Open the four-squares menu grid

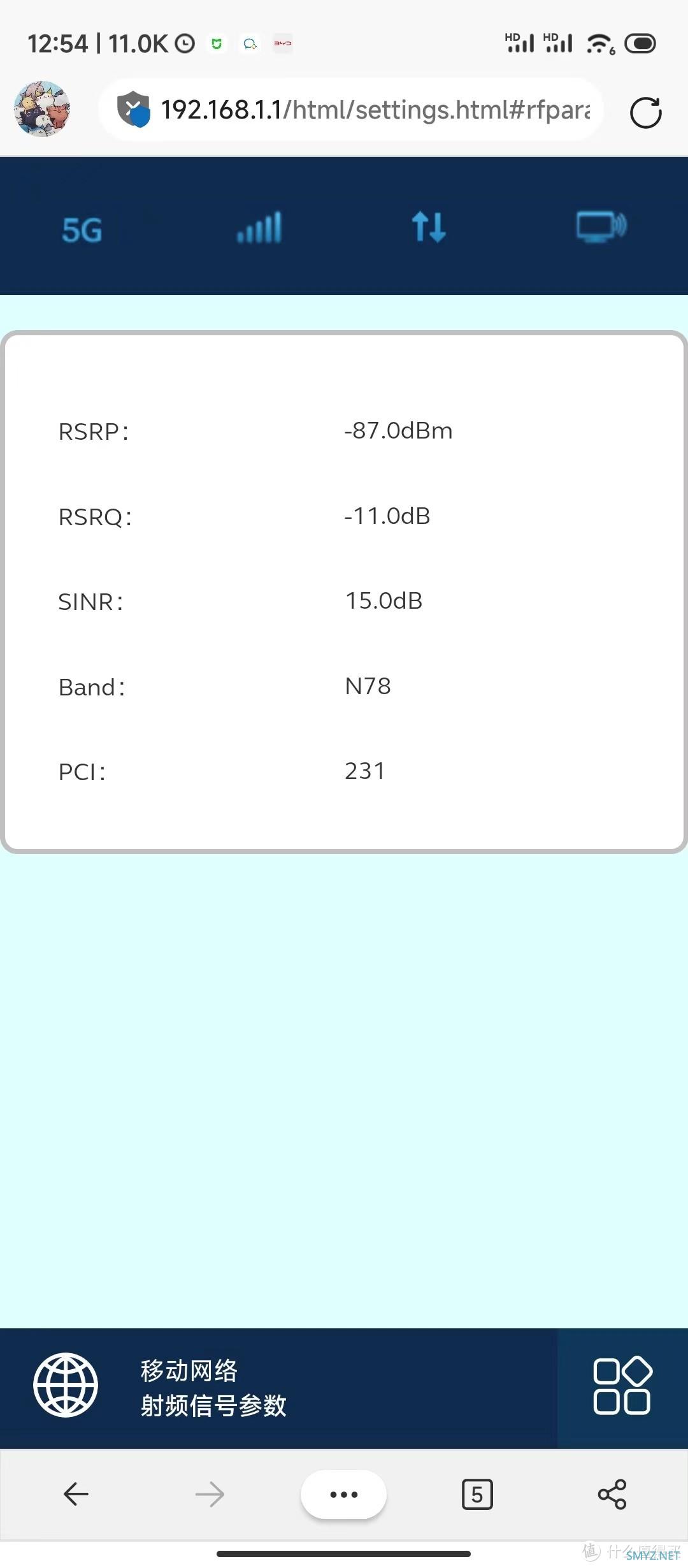coord(622,1386)
